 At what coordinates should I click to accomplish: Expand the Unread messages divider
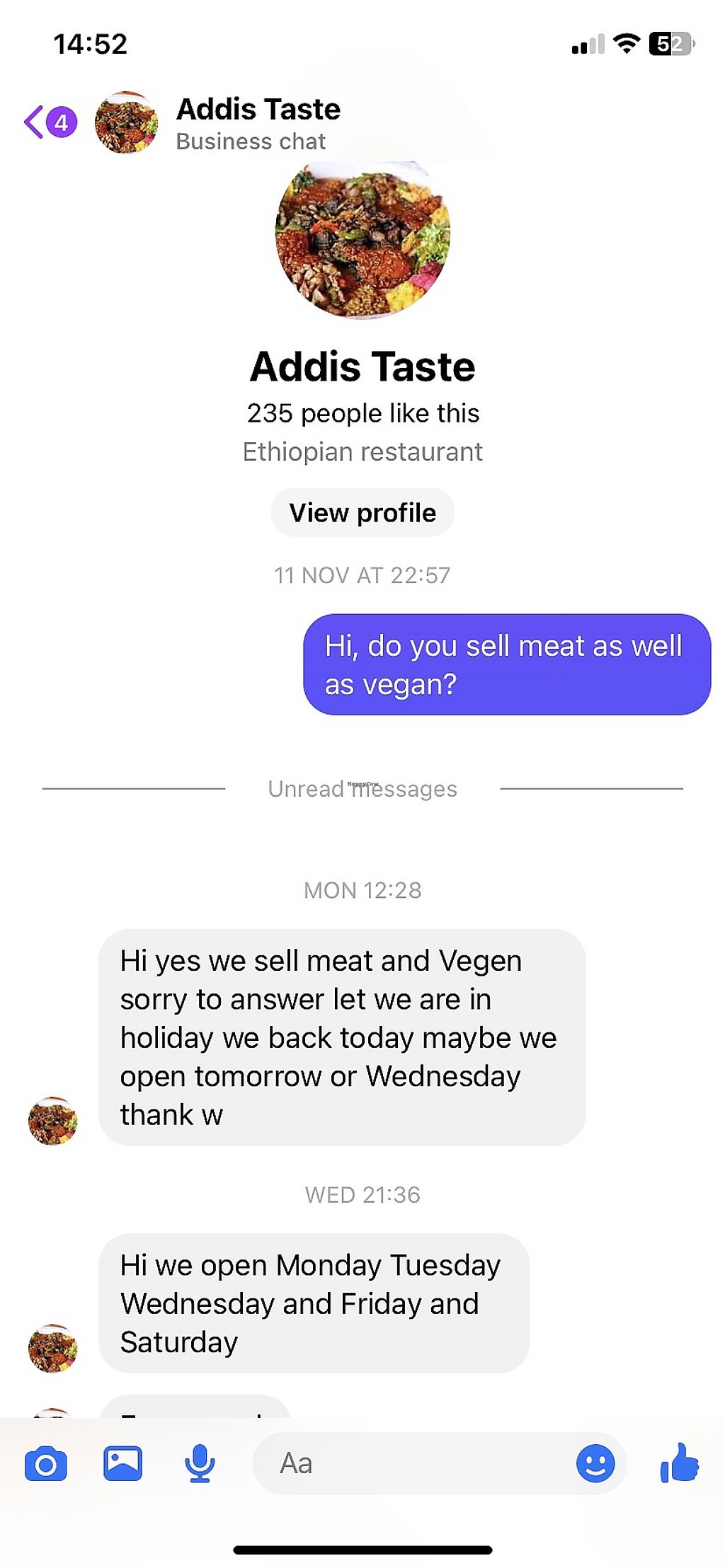click(x=362, y=789)
